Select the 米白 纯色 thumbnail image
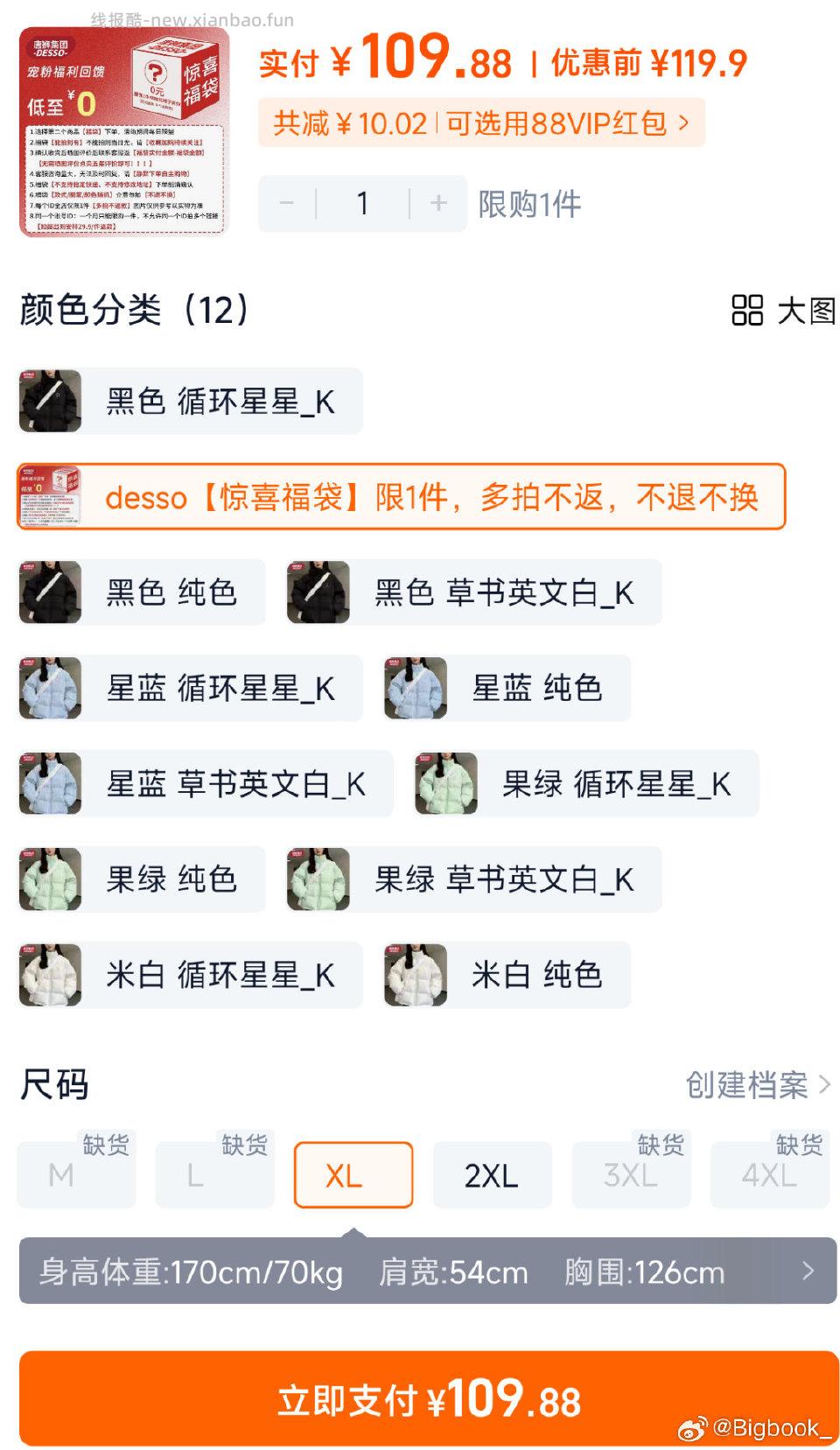The image size is (840, 1450). pos(414,976)
